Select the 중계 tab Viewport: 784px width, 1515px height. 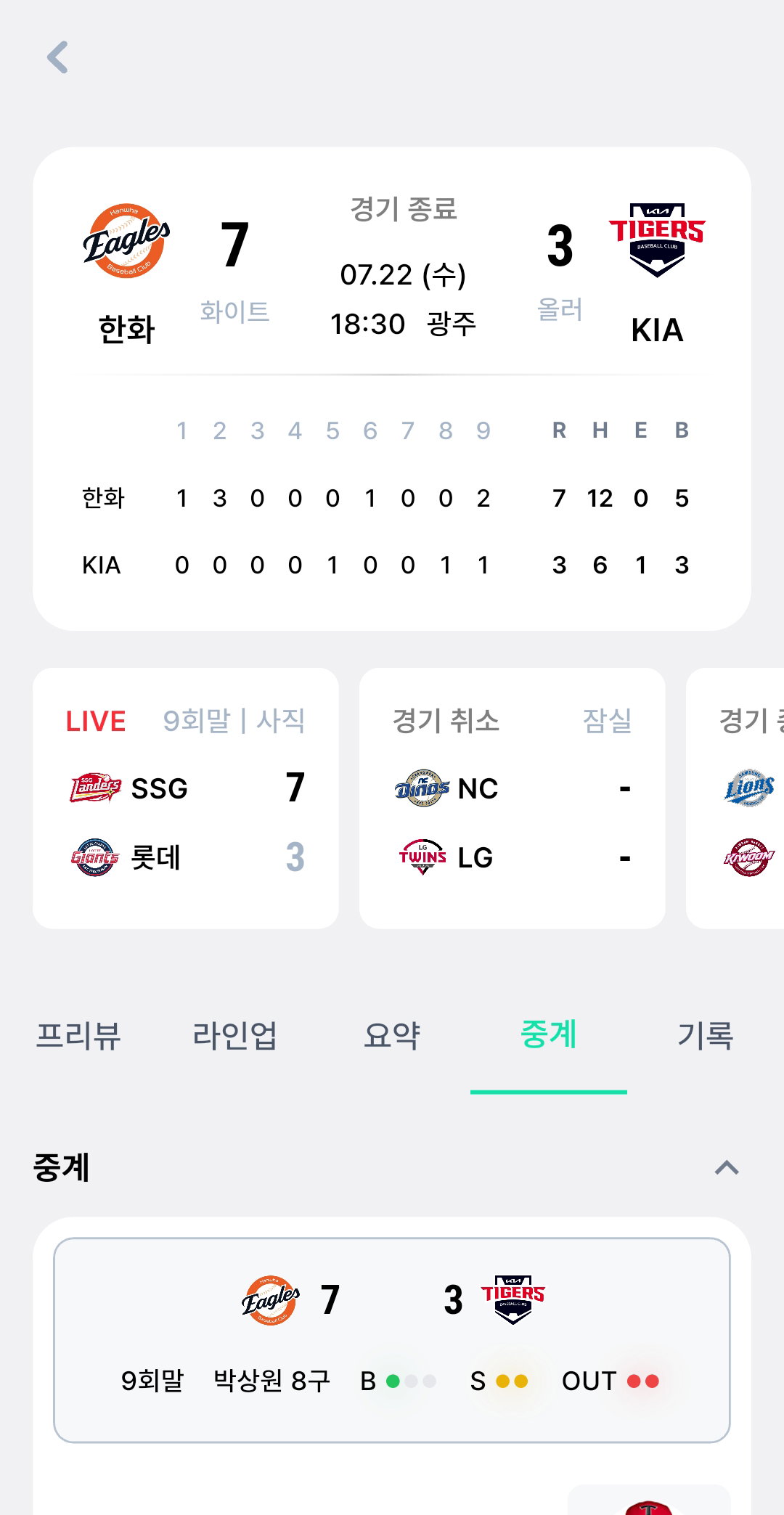pos(549,1035)
